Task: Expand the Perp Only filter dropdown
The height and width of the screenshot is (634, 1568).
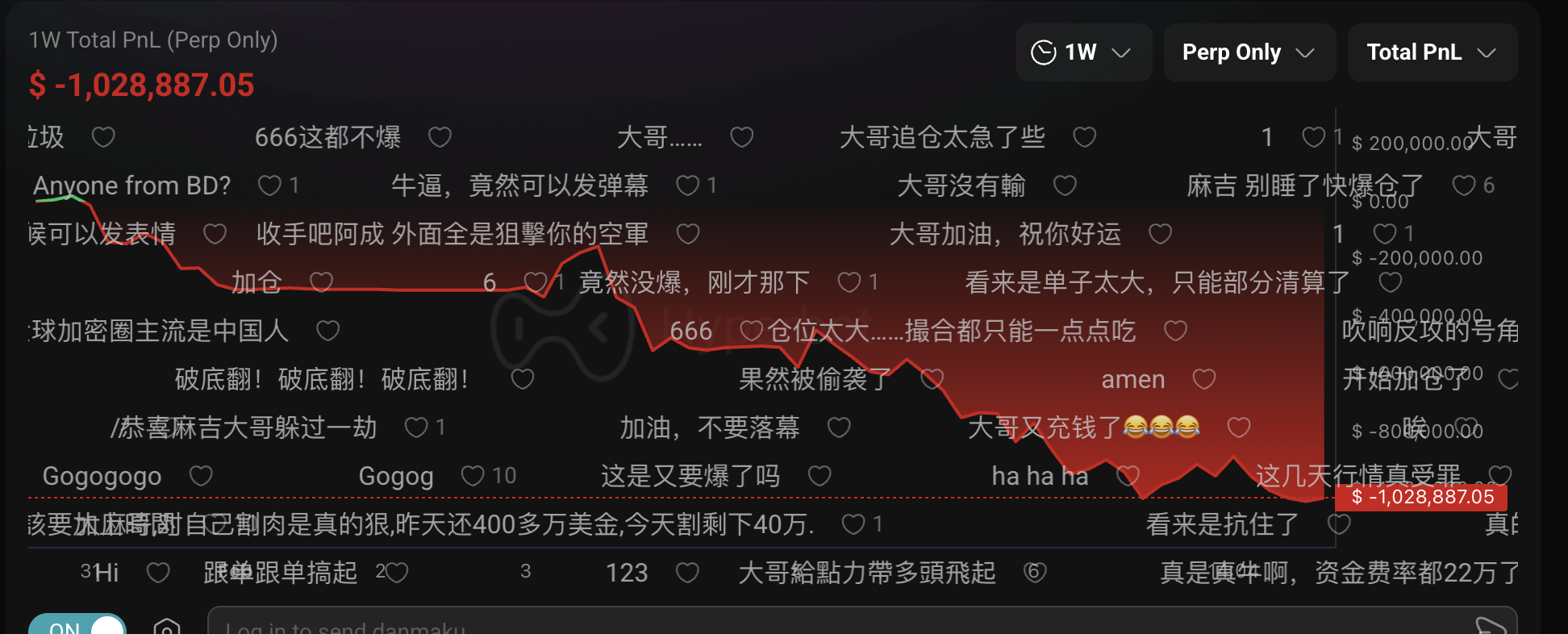Action: [1248, 52]
